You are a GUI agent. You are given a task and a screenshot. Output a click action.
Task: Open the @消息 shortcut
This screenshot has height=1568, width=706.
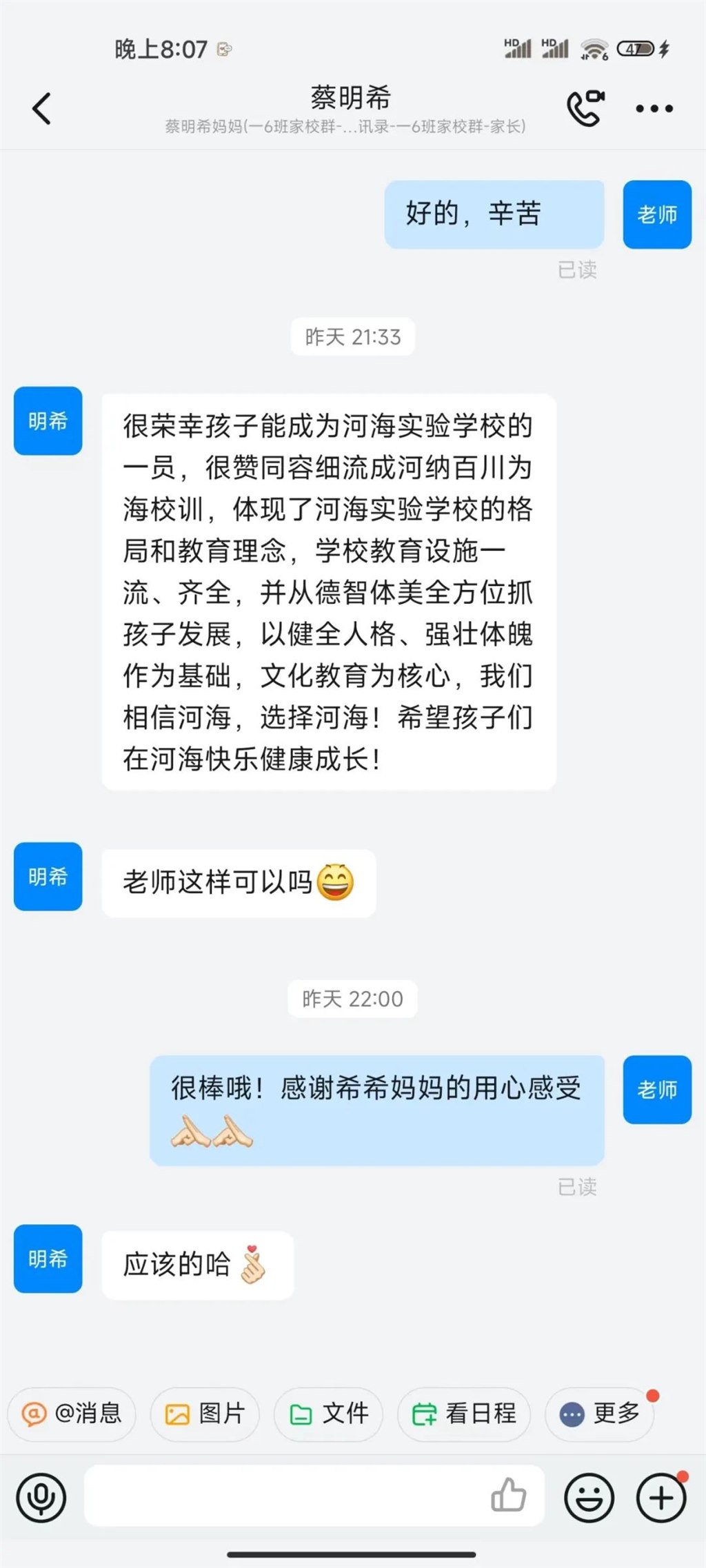click(72, 1414)
